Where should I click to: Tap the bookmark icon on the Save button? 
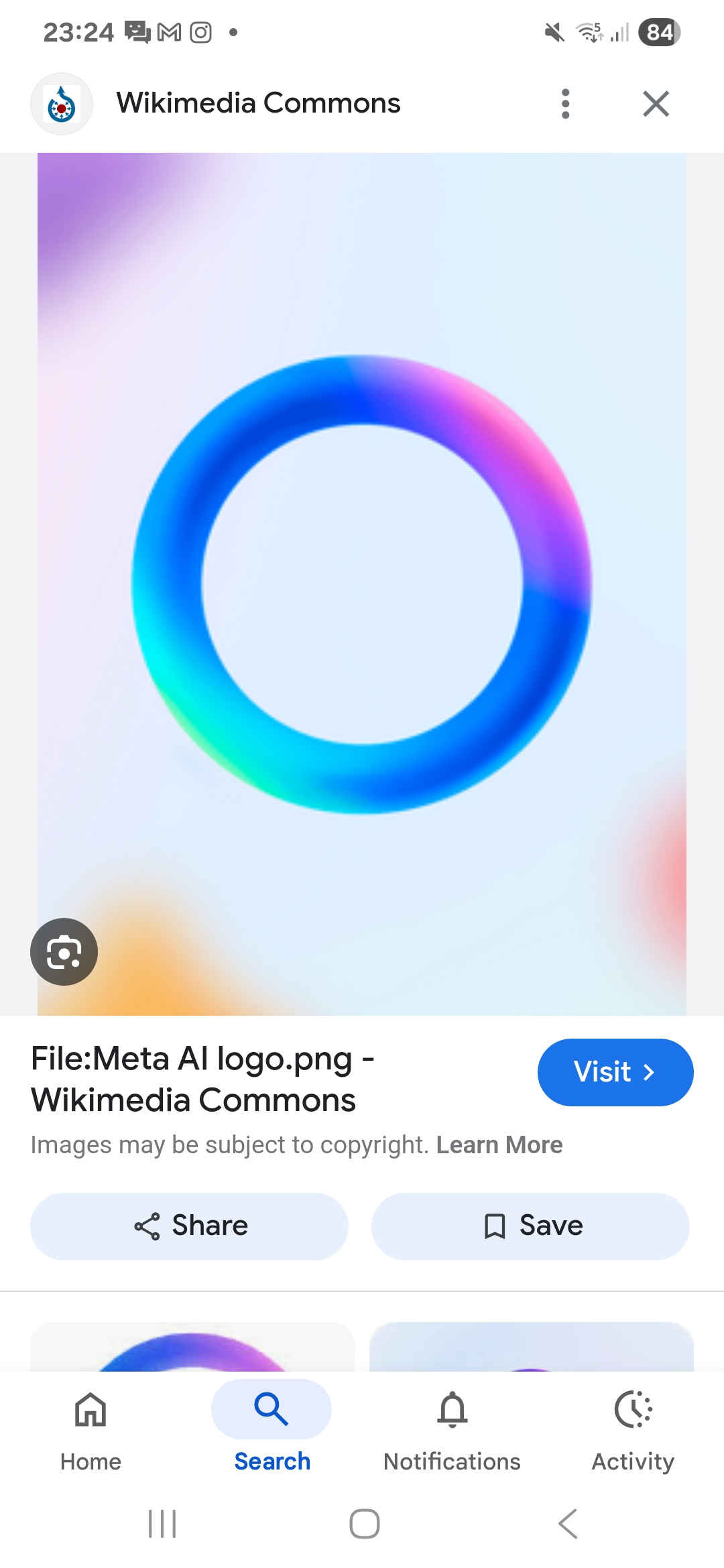(x=494, y=1226)
